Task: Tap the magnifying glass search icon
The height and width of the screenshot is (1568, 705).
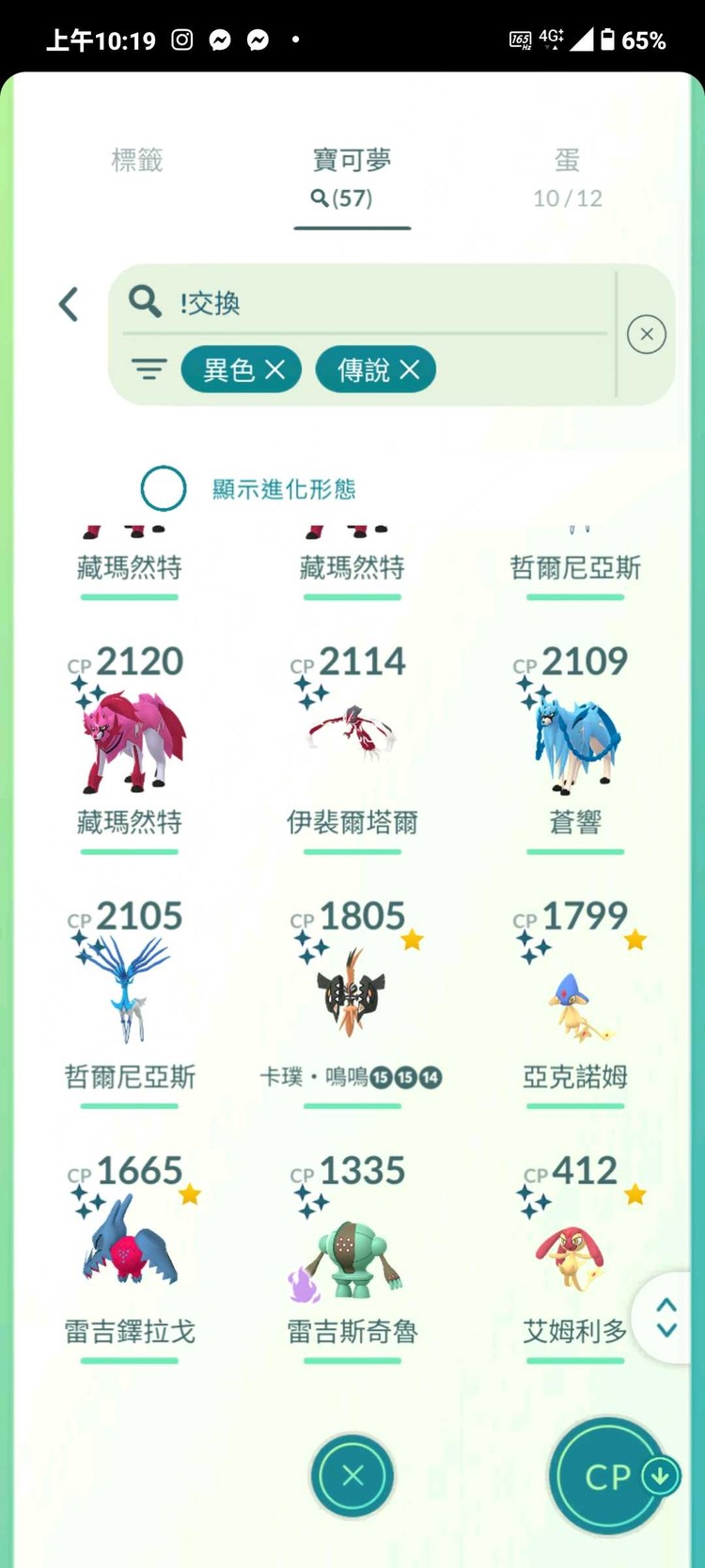Action: (145, 303)
